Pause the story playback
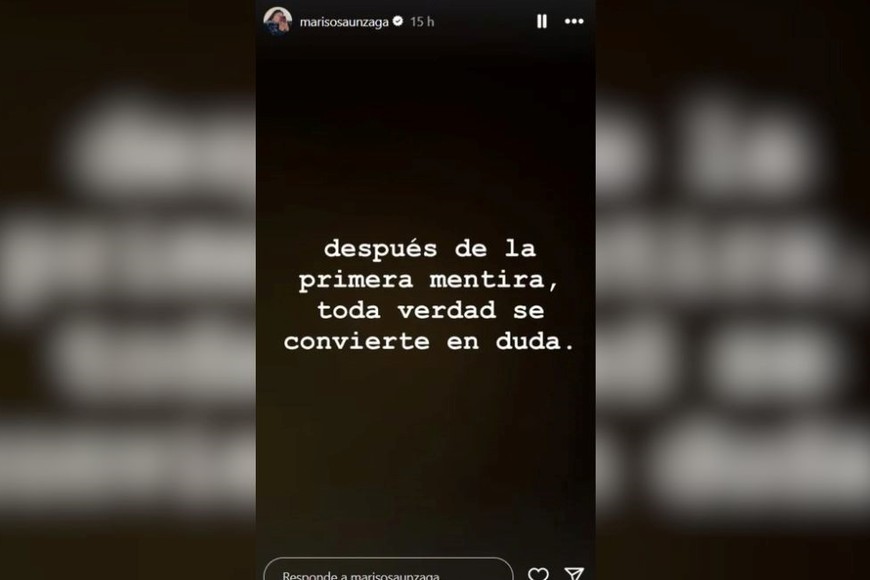870x580 pixels. 542,21
